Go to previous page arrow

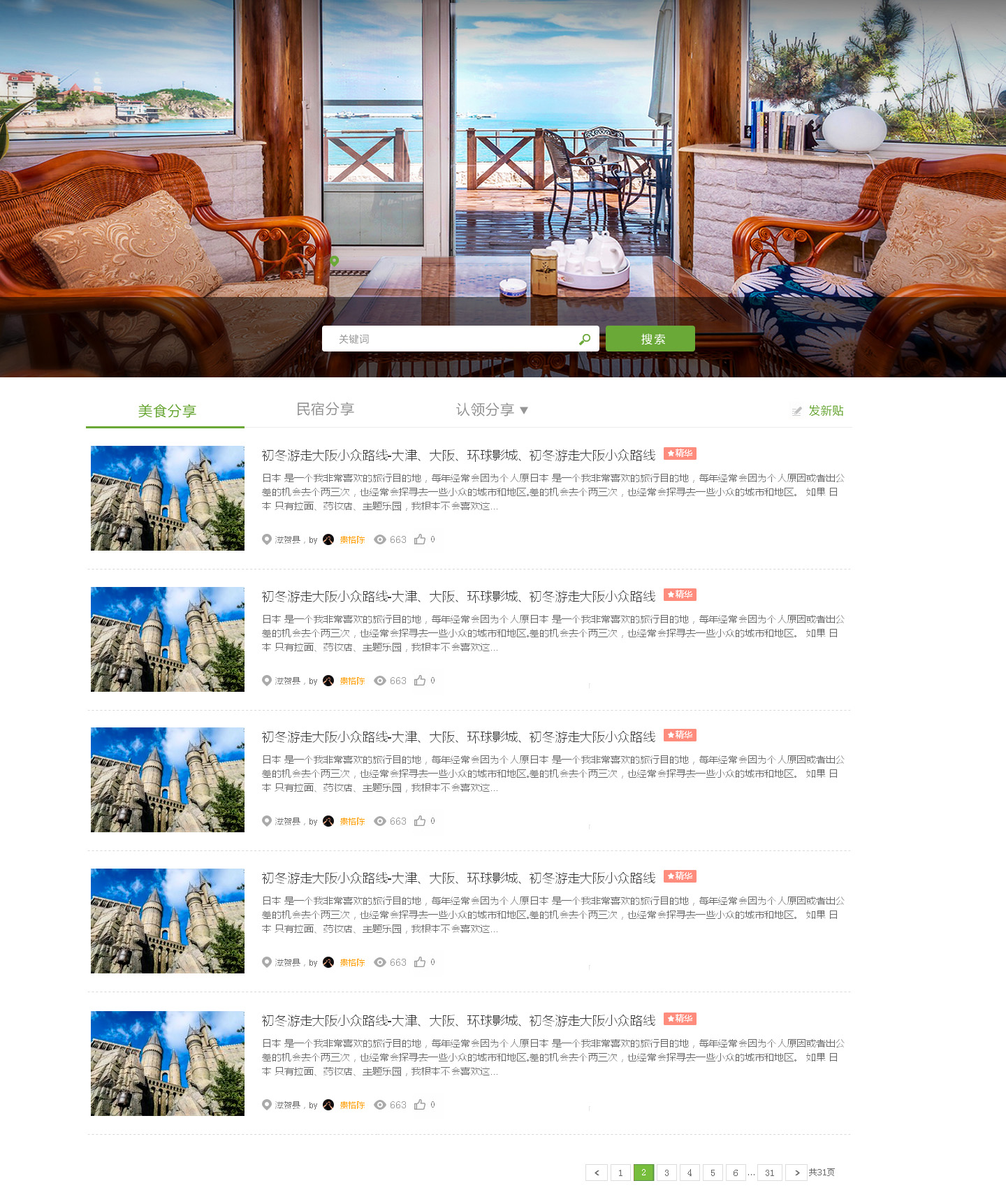point(597,1173)
